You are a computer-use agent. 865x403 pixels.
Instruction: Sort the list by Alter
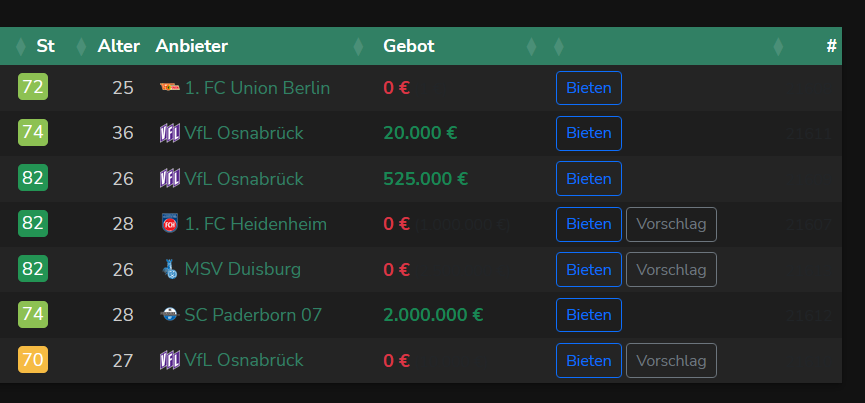click(118, 46)
